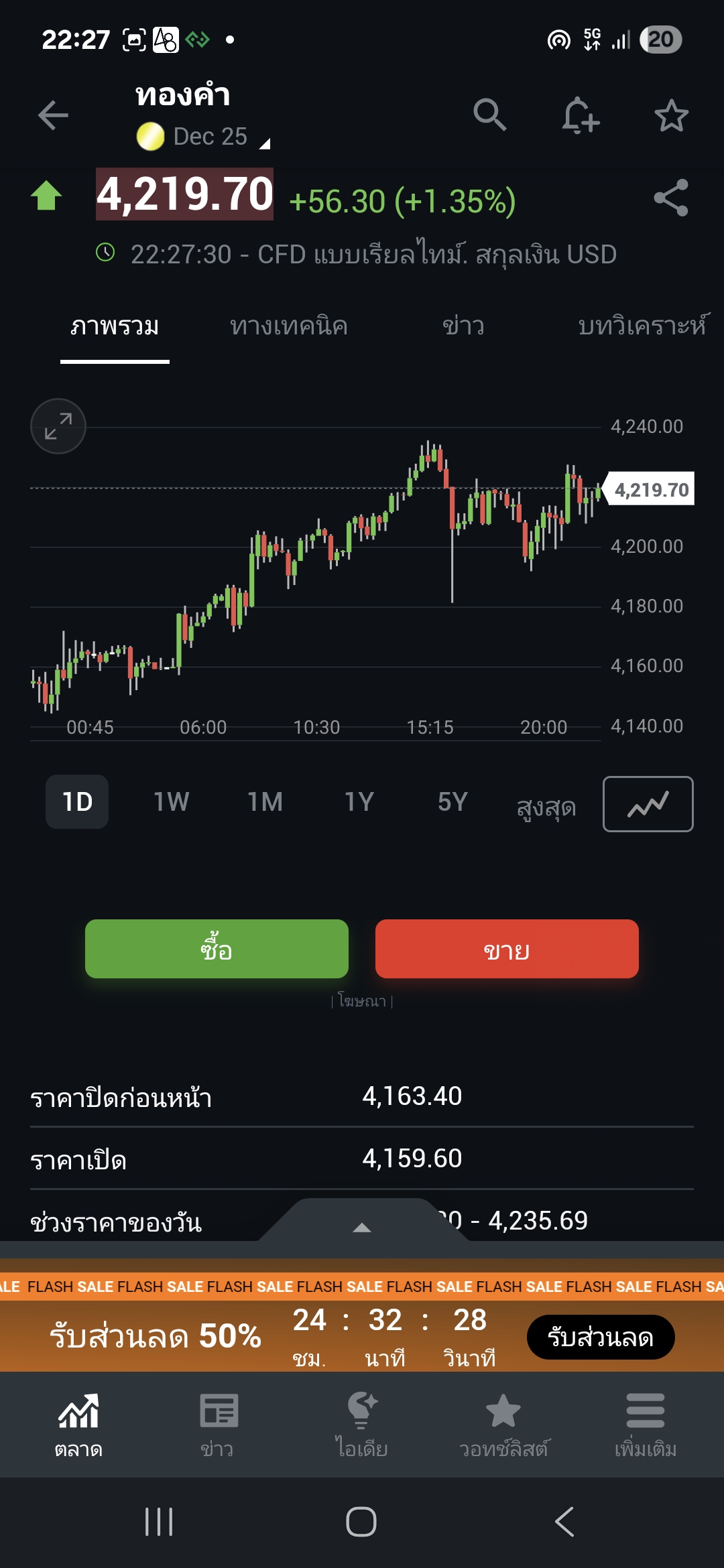The height and width of the screenshot is (1568, 724).
Task: Share this gold quote
Action: pos(671,198)
